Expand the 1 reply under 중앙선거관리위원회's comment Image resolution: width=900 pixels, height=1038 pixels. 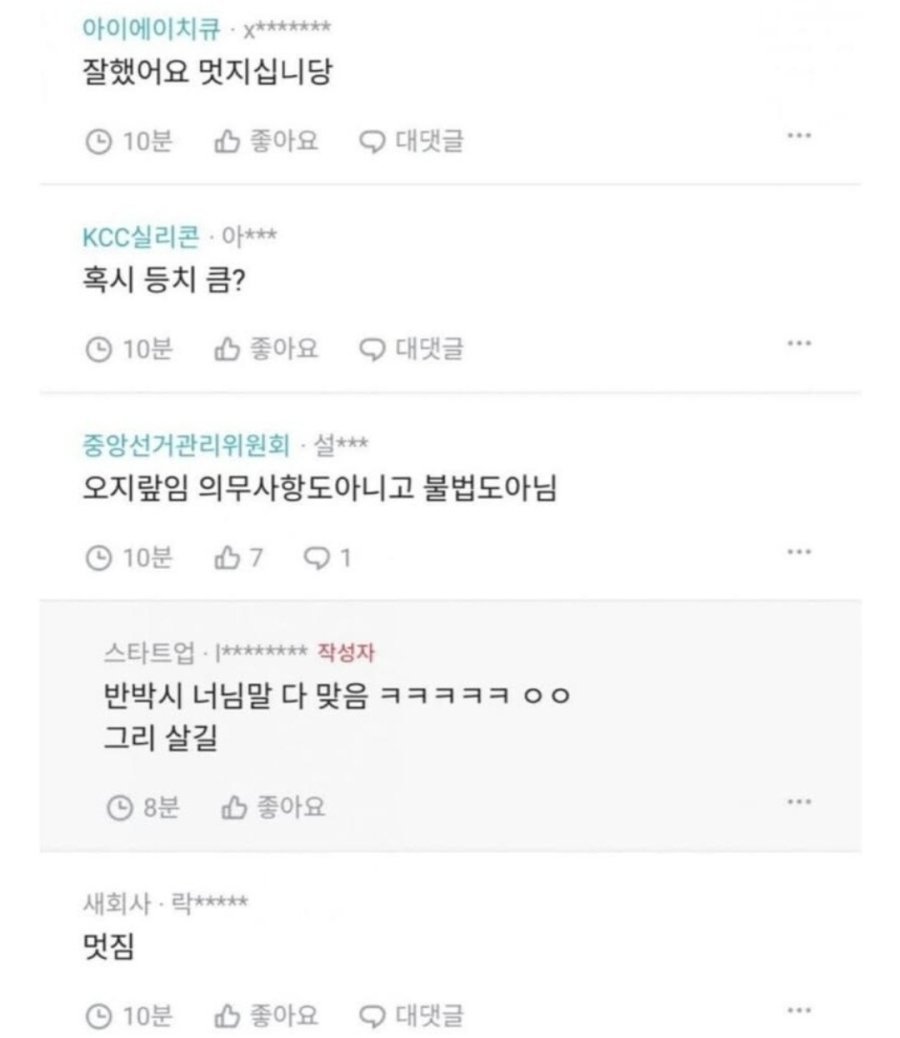323,557
